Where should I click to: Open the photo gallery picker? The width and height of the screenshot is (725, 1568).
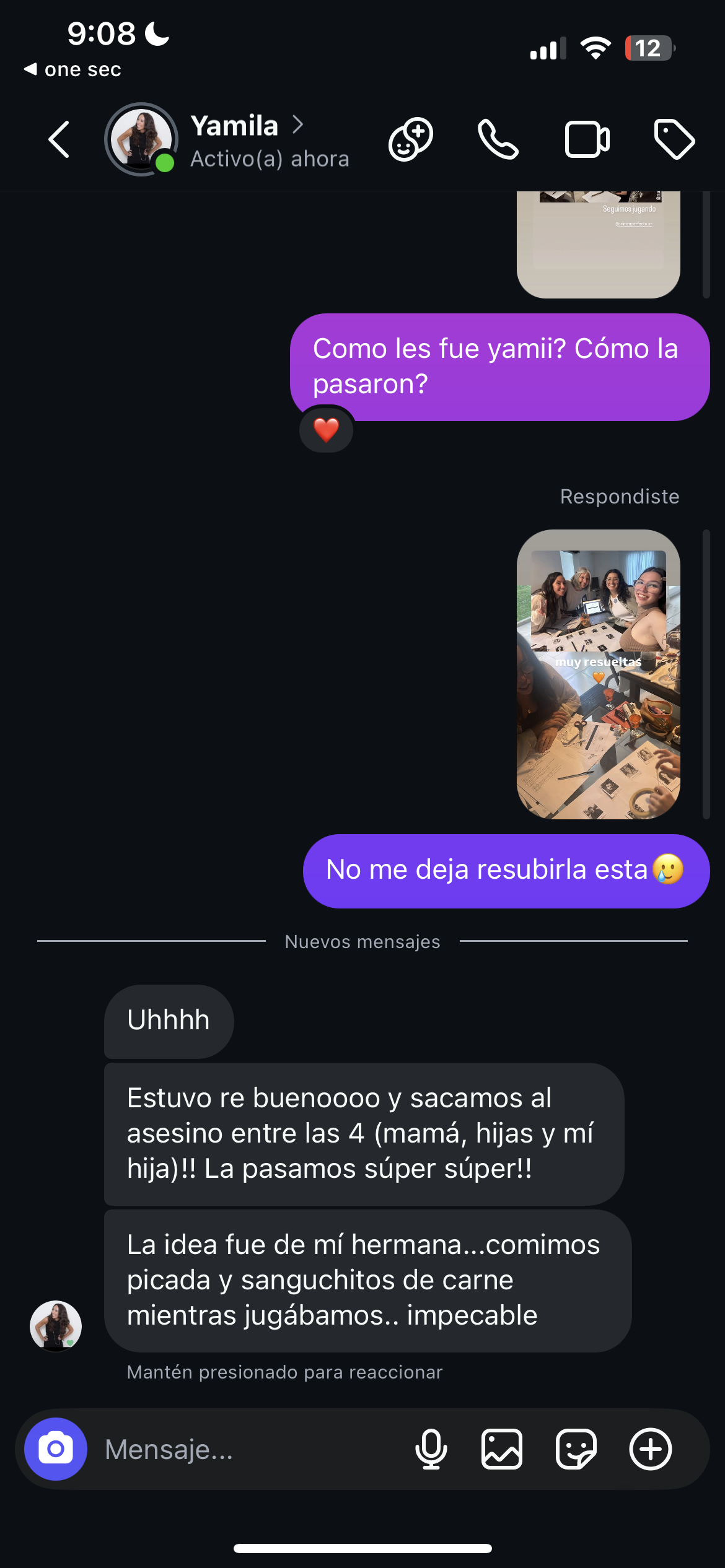[x=502, y=1449]
